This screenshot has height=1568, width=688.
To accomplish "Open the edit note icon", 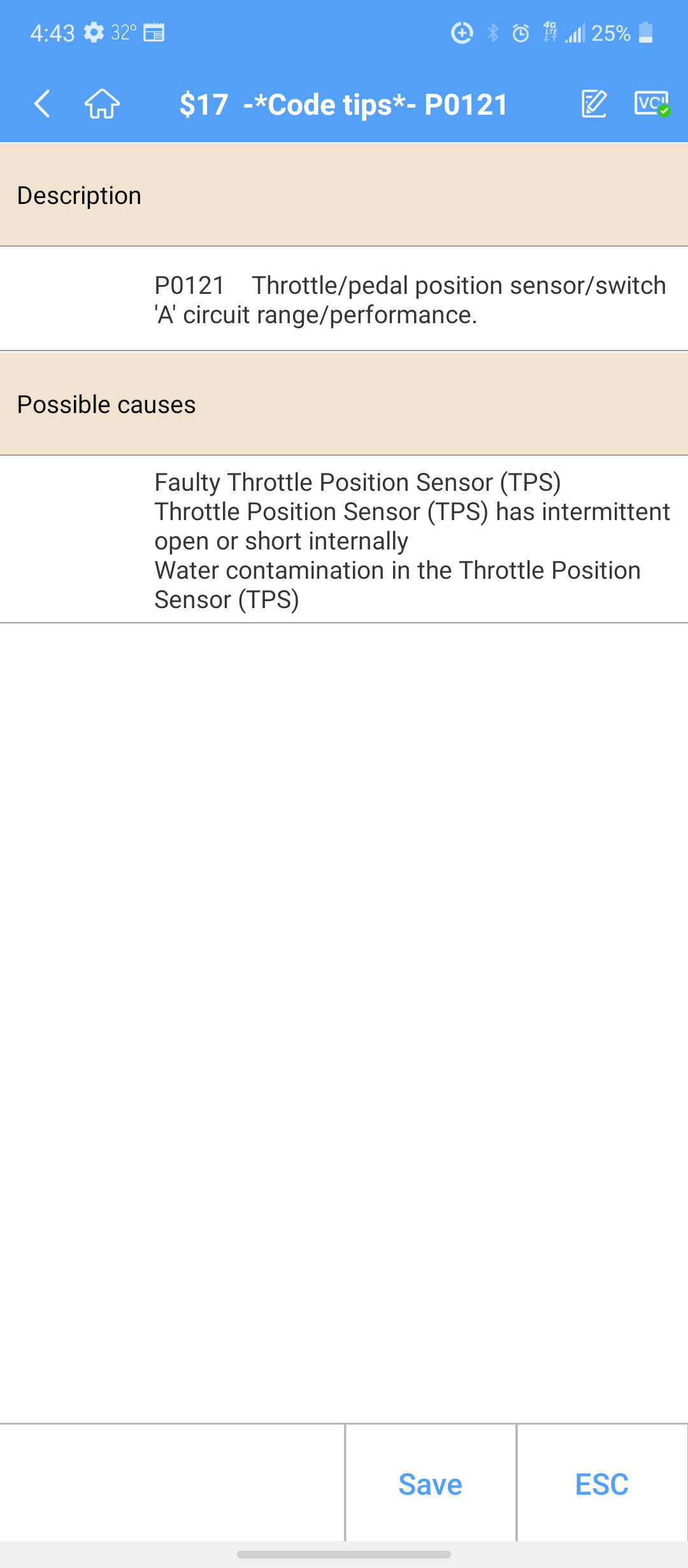I will (594, 104).
